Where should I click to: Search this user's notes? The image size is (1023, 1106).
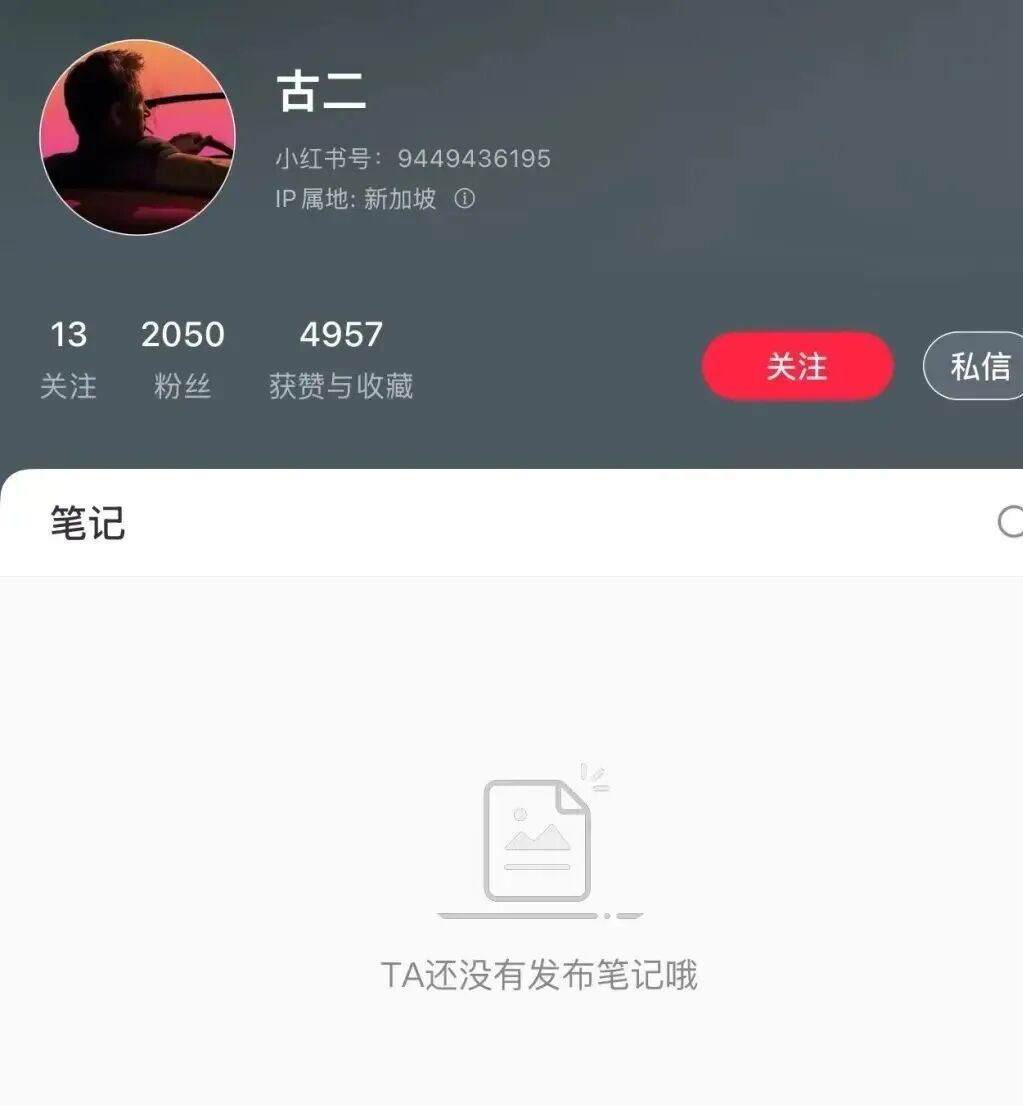coord(1010,522)
